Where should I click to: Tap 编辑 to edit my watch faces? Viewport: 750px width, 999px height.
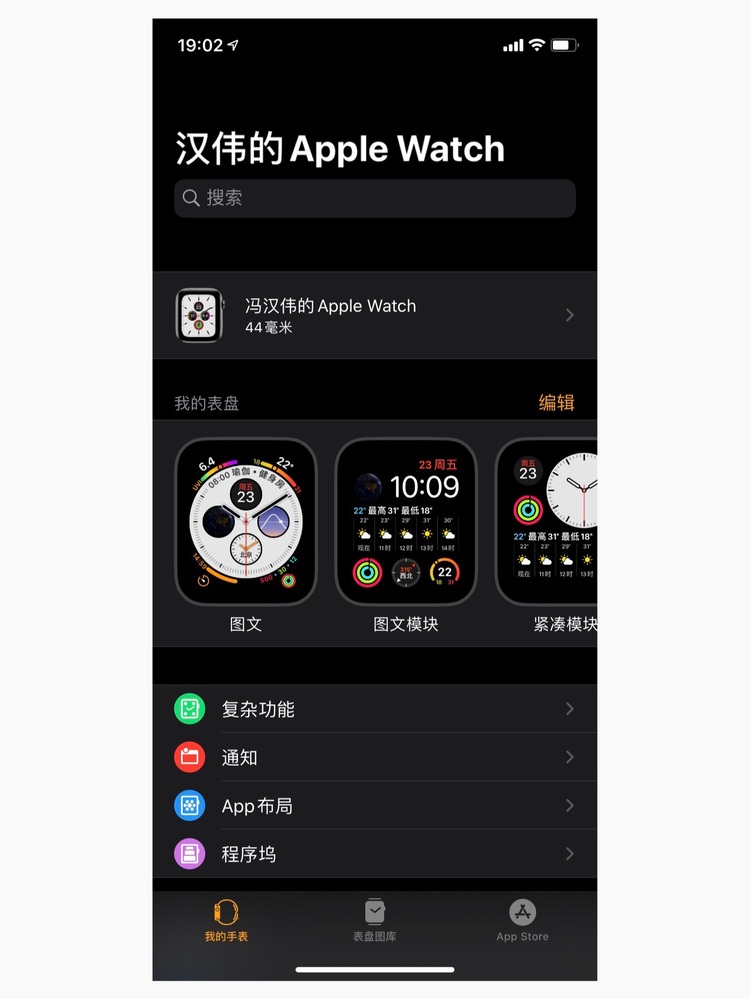[556, 403]
